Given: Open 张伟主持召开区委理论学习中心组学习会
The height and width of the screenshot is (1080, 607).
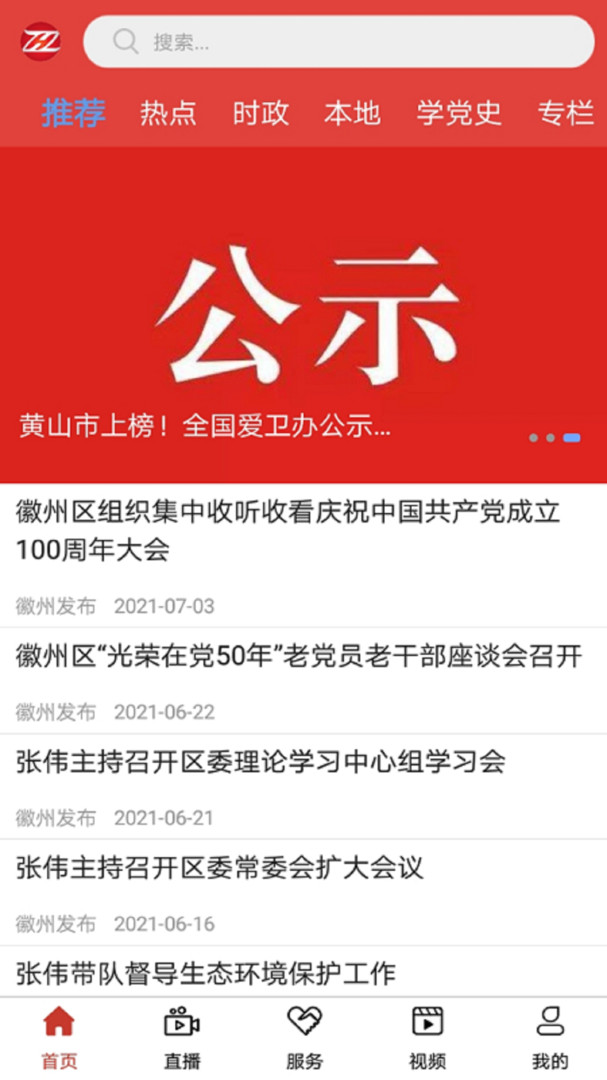Looking at the screenshot, I should coord(261,762).
